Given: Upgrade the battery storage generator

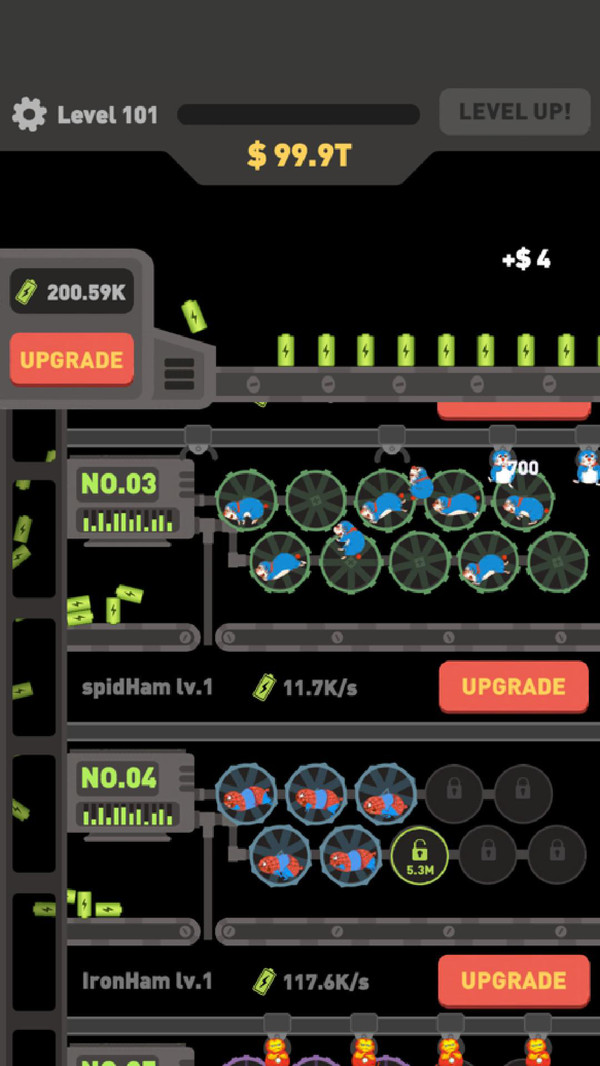Looking at the screenshot, I should (x=72, y=360).
